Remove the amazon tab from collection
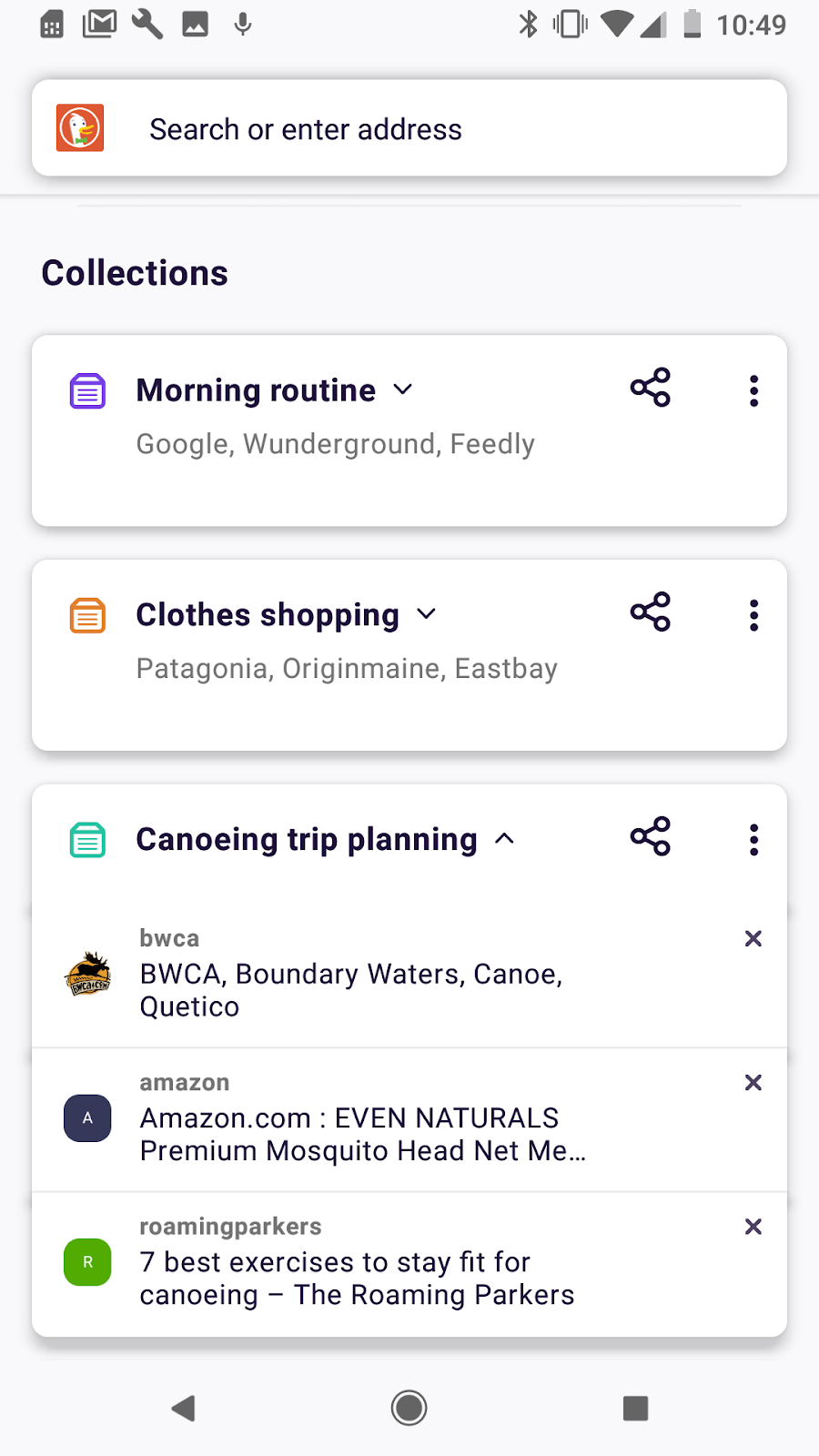This screenshot has height=1456, width=819. point(753,1082)
